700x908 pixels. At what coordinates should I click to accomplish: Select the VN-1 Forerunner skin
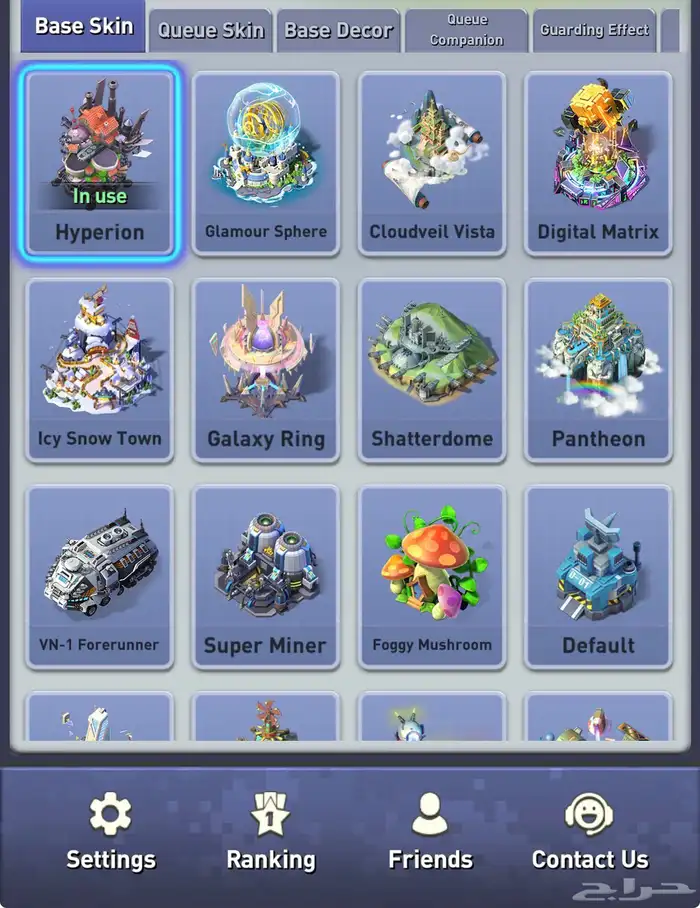click(x=100, y=577)
